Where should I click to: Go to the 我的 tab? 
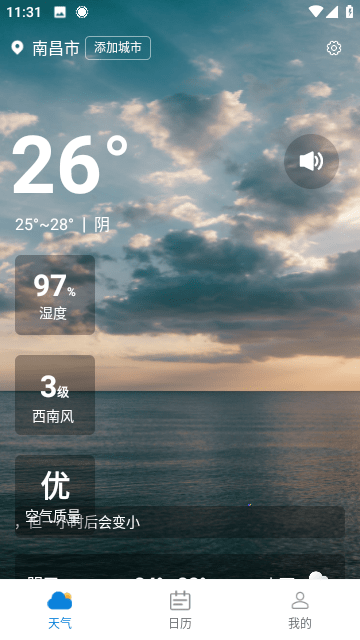(300, 610)
